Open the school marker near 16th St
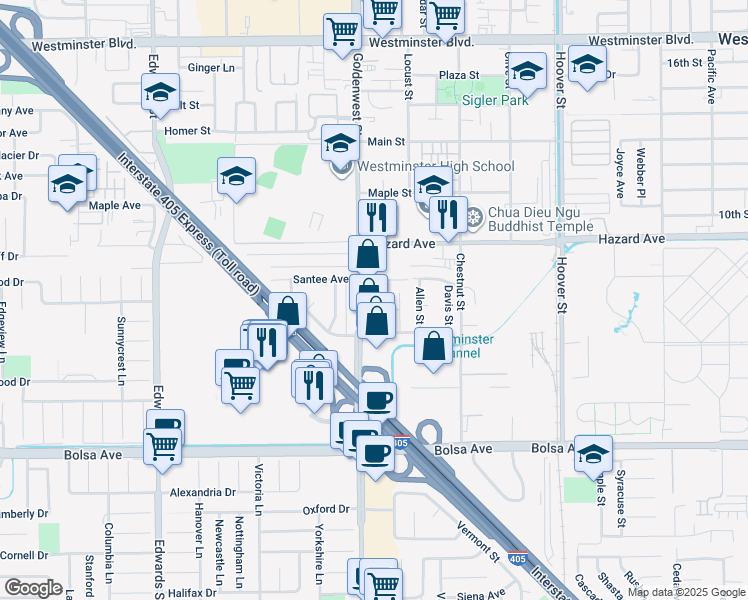 [588, 65]
